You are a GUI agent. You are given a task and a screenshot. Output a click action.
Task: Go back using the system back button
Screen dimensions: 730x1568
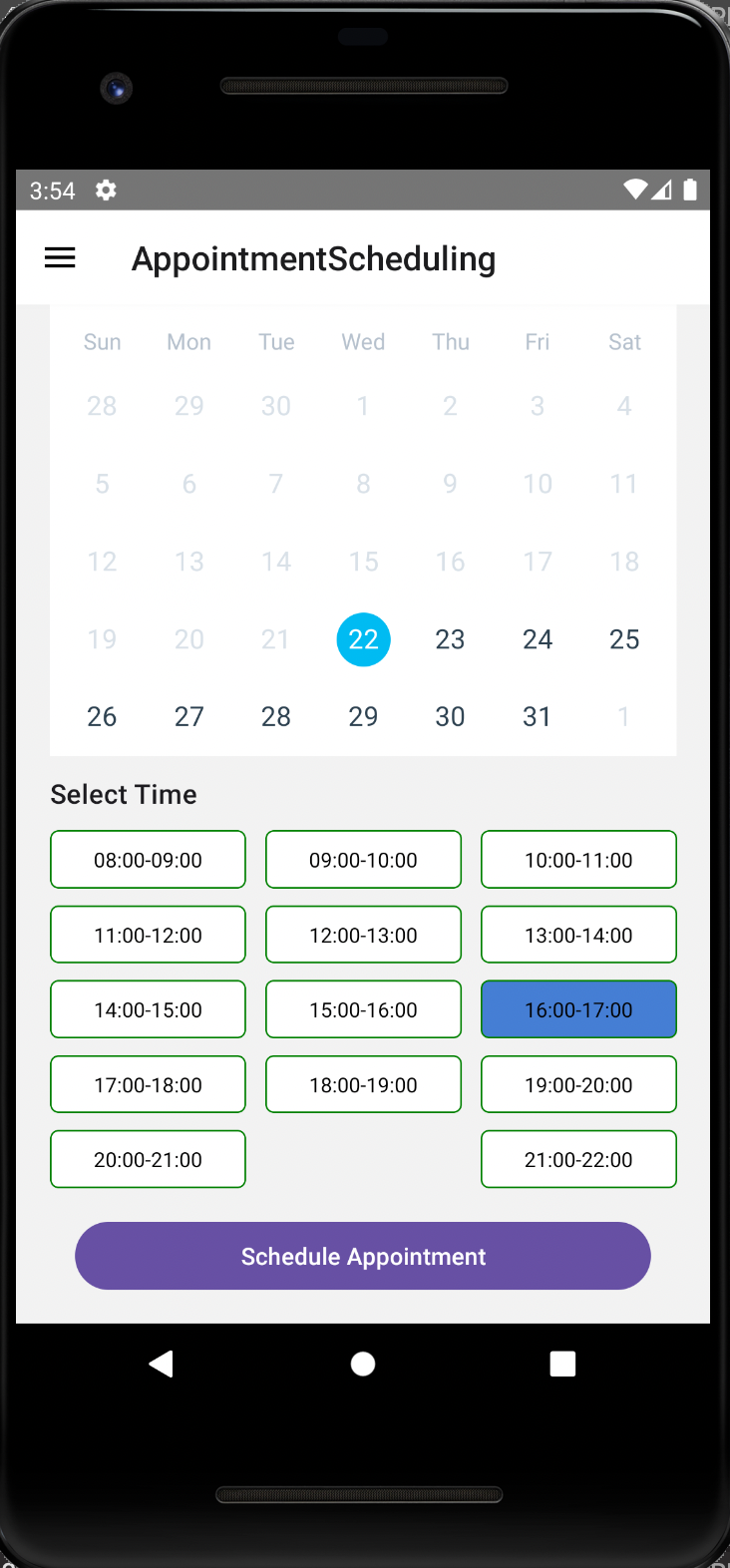click(x=162, y=1364)
